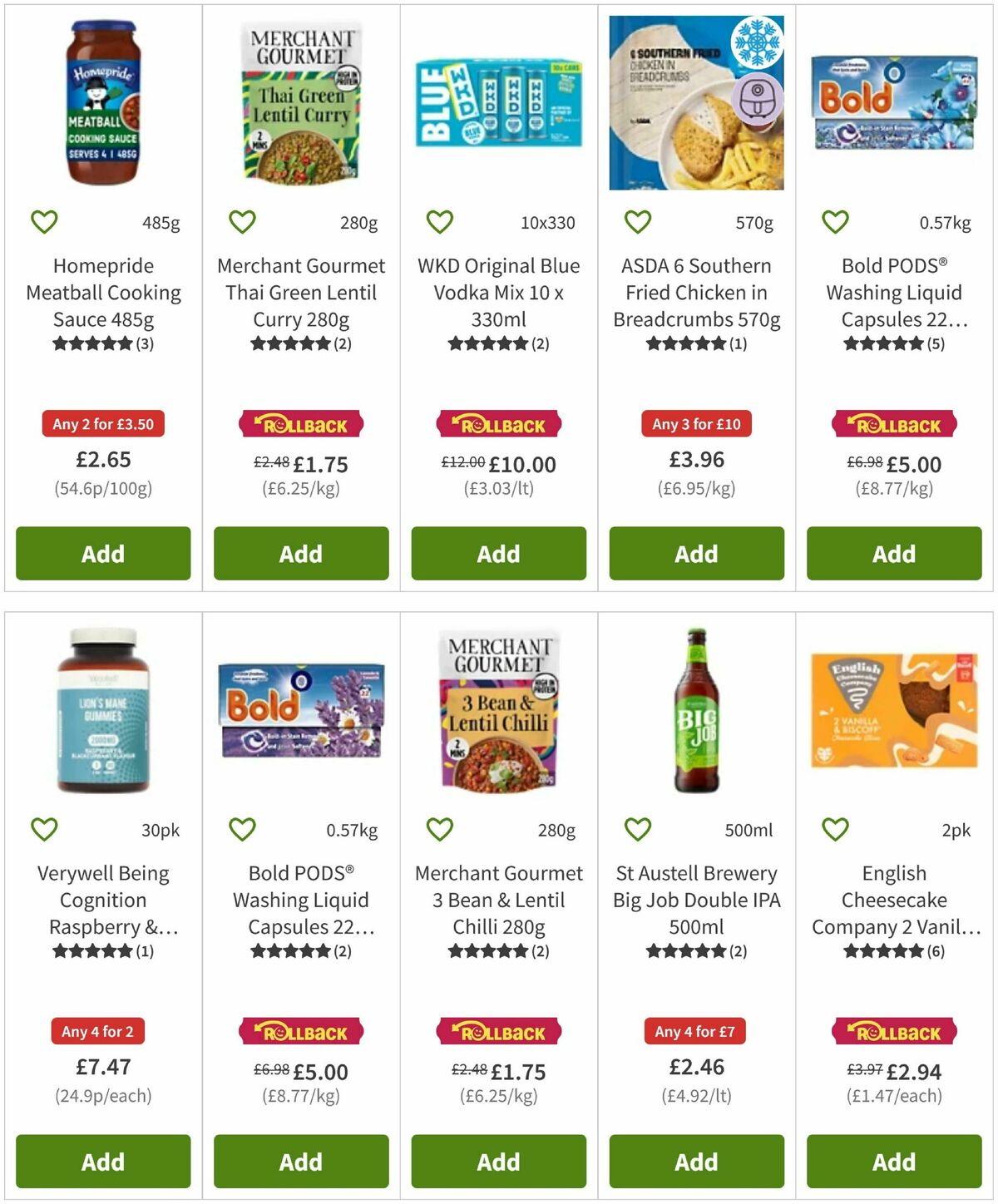
Task: Click the Rollback badge on 3 Bean Lentil Chilli
Action: [x=497, y=1032]
